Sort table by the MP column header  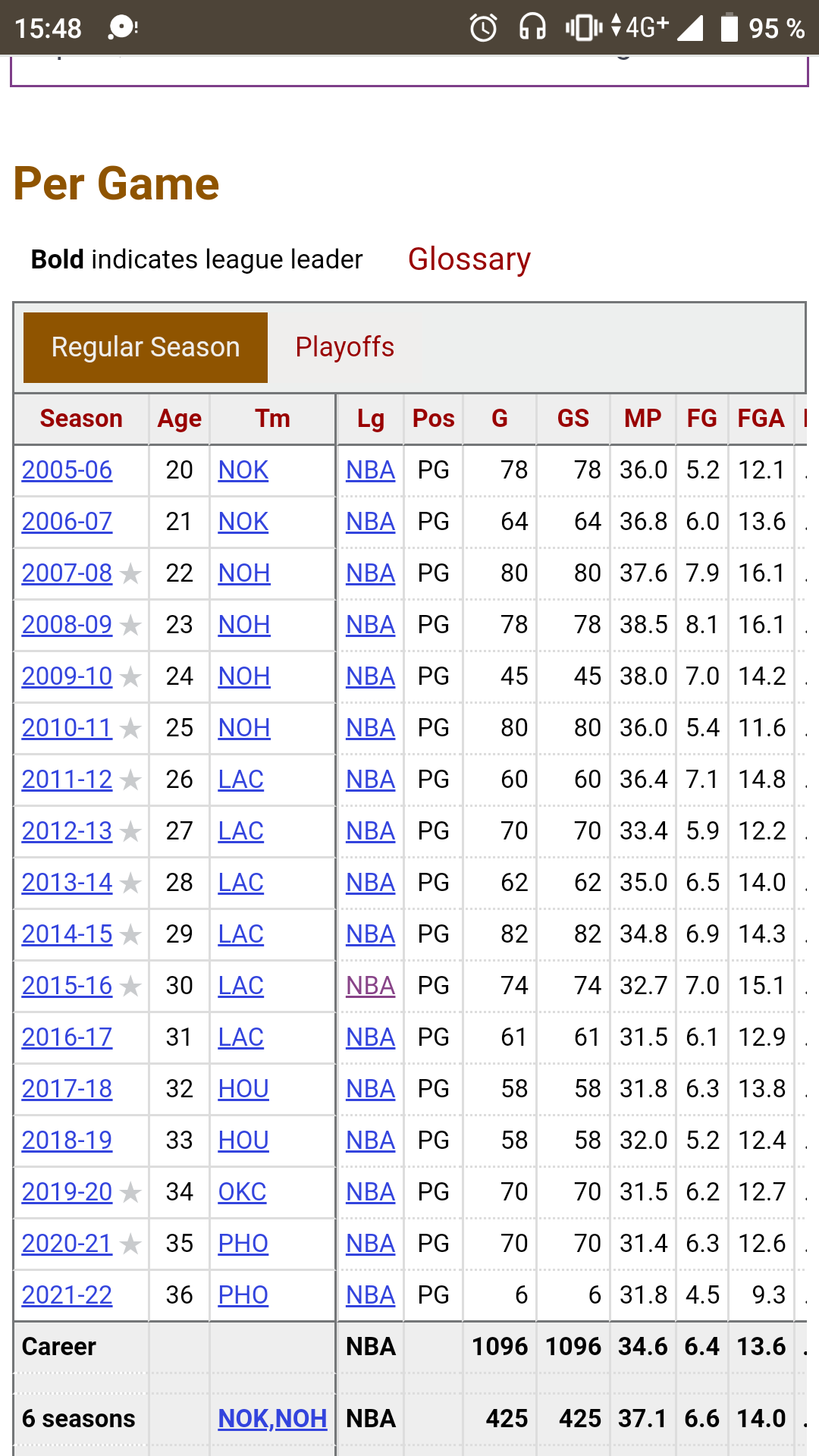click(x=642, y=419)
